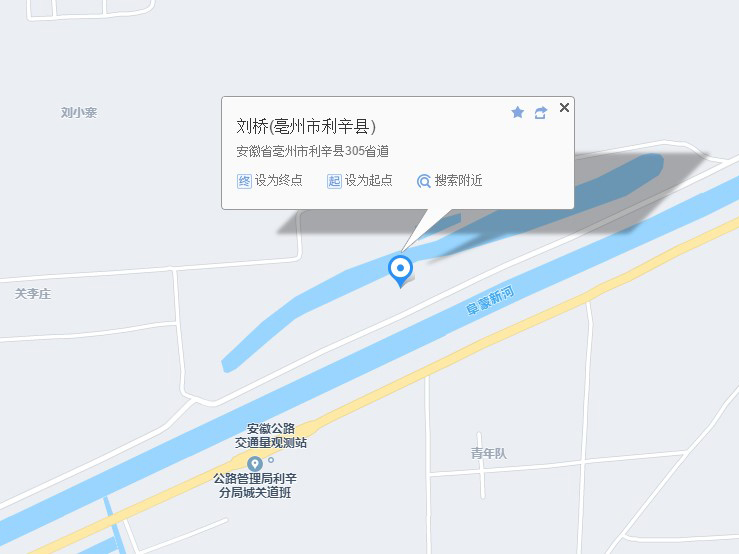
Task: Search nearby places (搜索附近)
Action: [450, 181]
